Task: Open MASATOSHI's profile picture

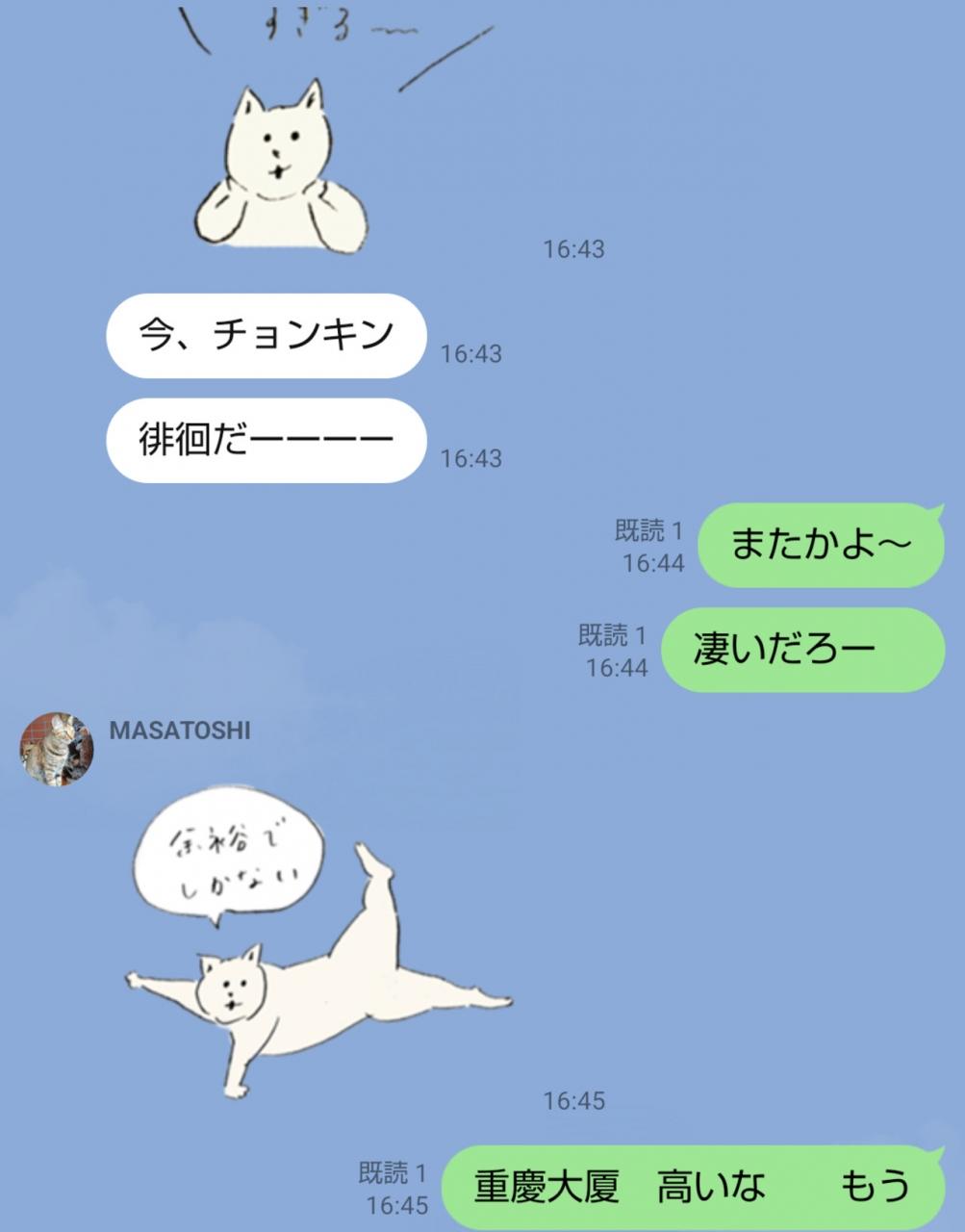Action: pos(57,749)
